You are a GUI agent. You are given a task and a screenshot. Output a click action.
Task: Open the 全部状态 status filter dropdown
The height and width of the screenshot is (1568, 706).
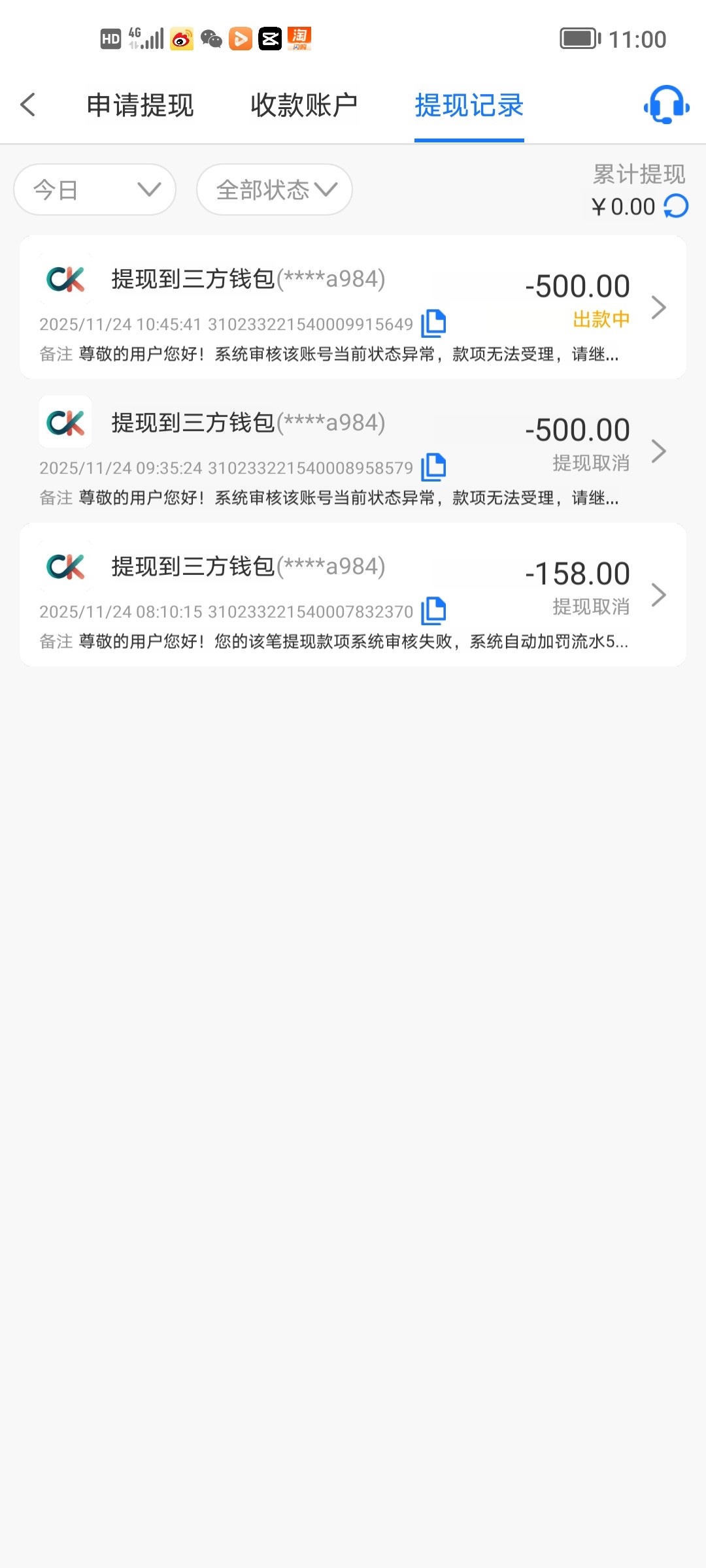click(x=273, y=189)
